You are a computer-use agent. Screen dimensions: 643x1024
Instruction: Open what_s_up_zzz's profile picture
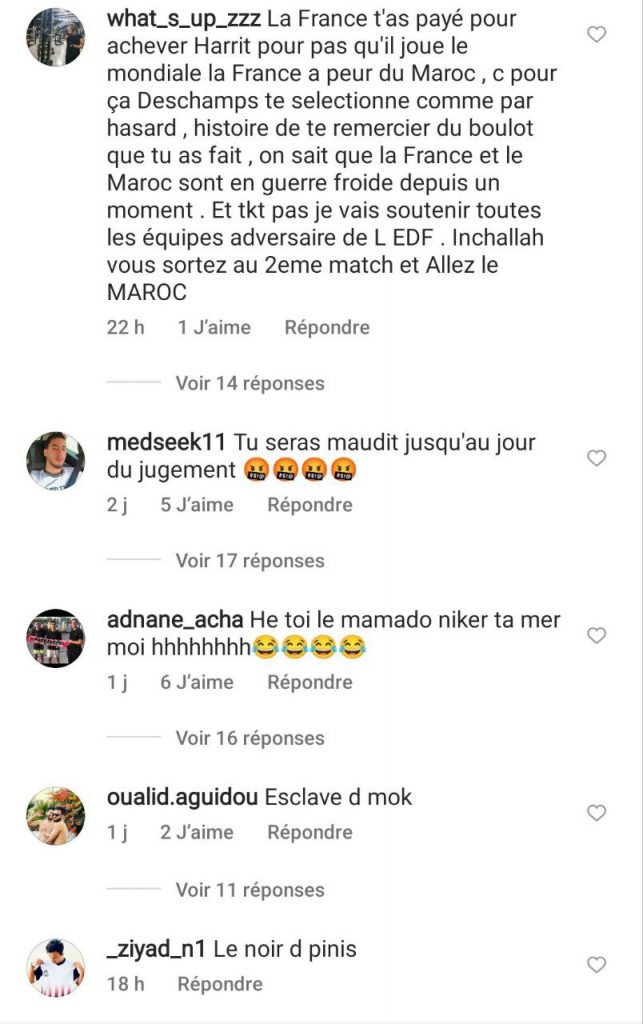tap(55, 37)
